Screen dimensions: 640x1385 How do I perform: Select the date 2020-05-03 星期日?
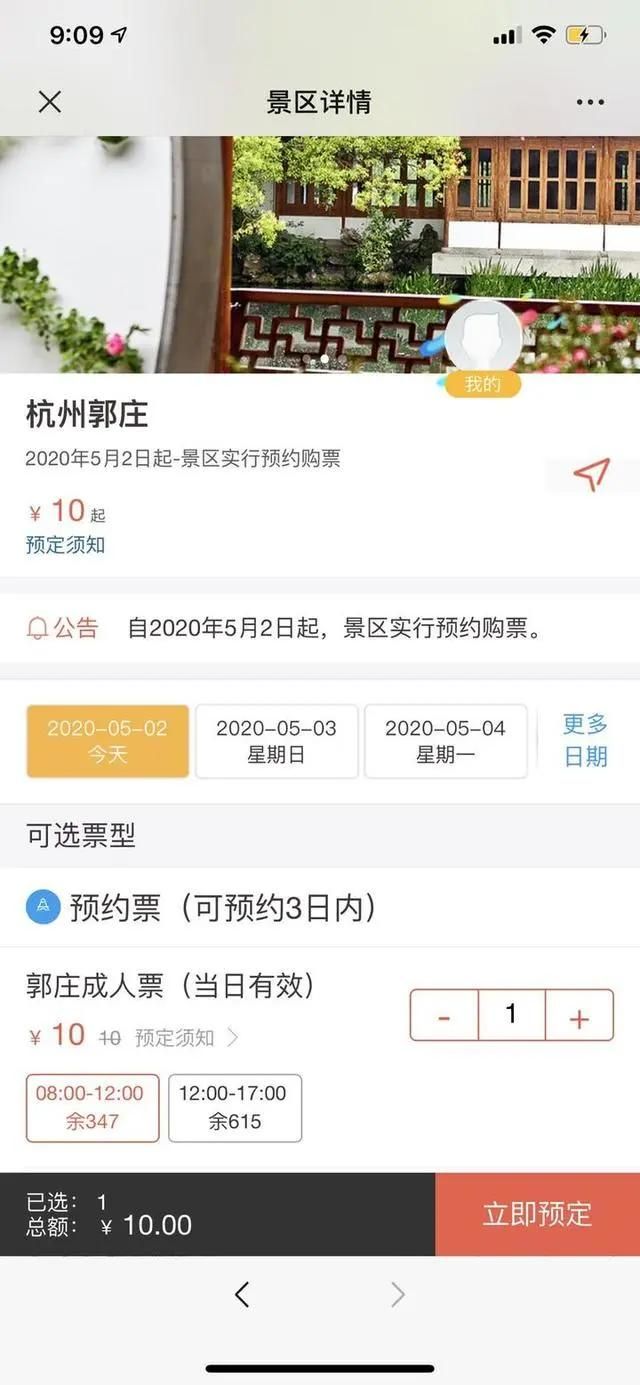tap(276, 741)
